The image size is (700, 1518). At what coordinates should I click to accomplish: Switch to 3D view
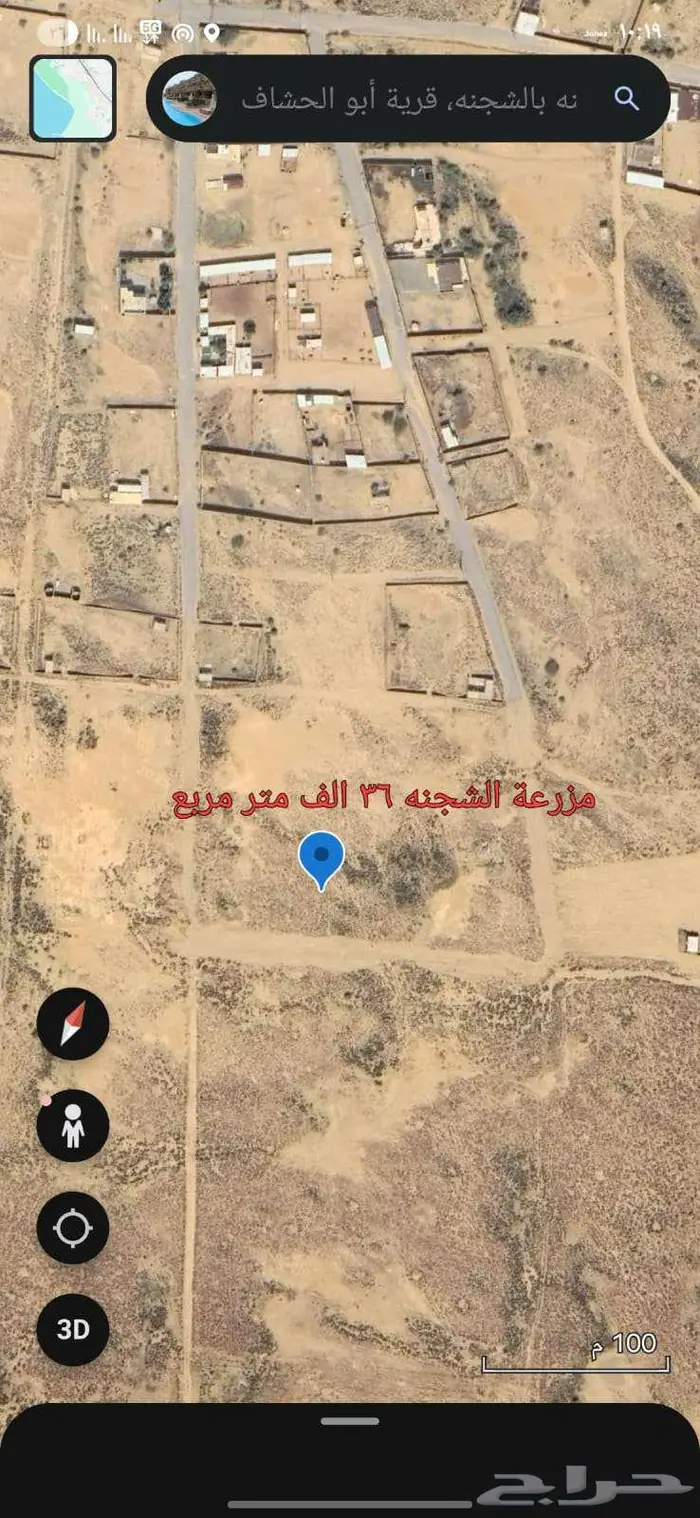[73, 1330]
